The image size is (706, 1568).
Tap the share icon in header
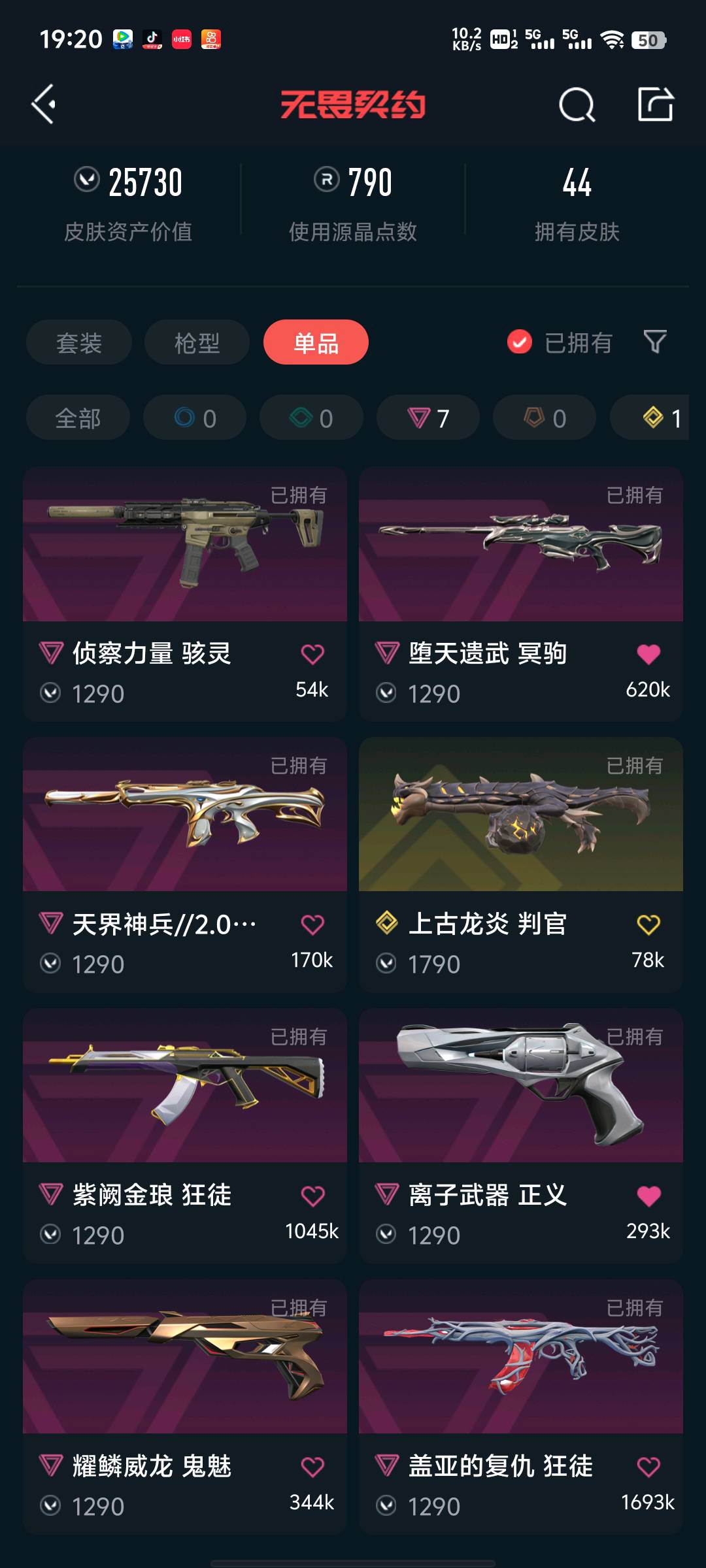pyautogui.click(x=655, y=105)
